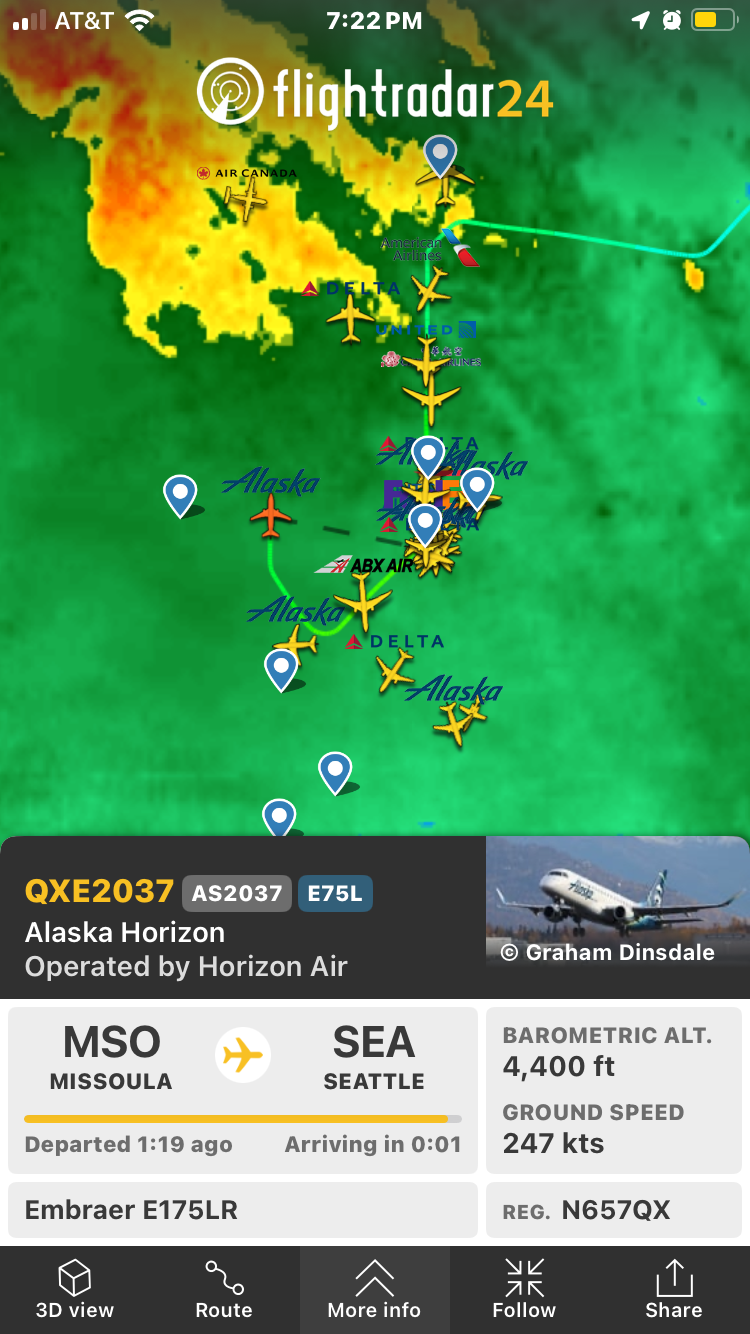Share flight QXE2037

pyautogui.click(x=673, y=1290)
